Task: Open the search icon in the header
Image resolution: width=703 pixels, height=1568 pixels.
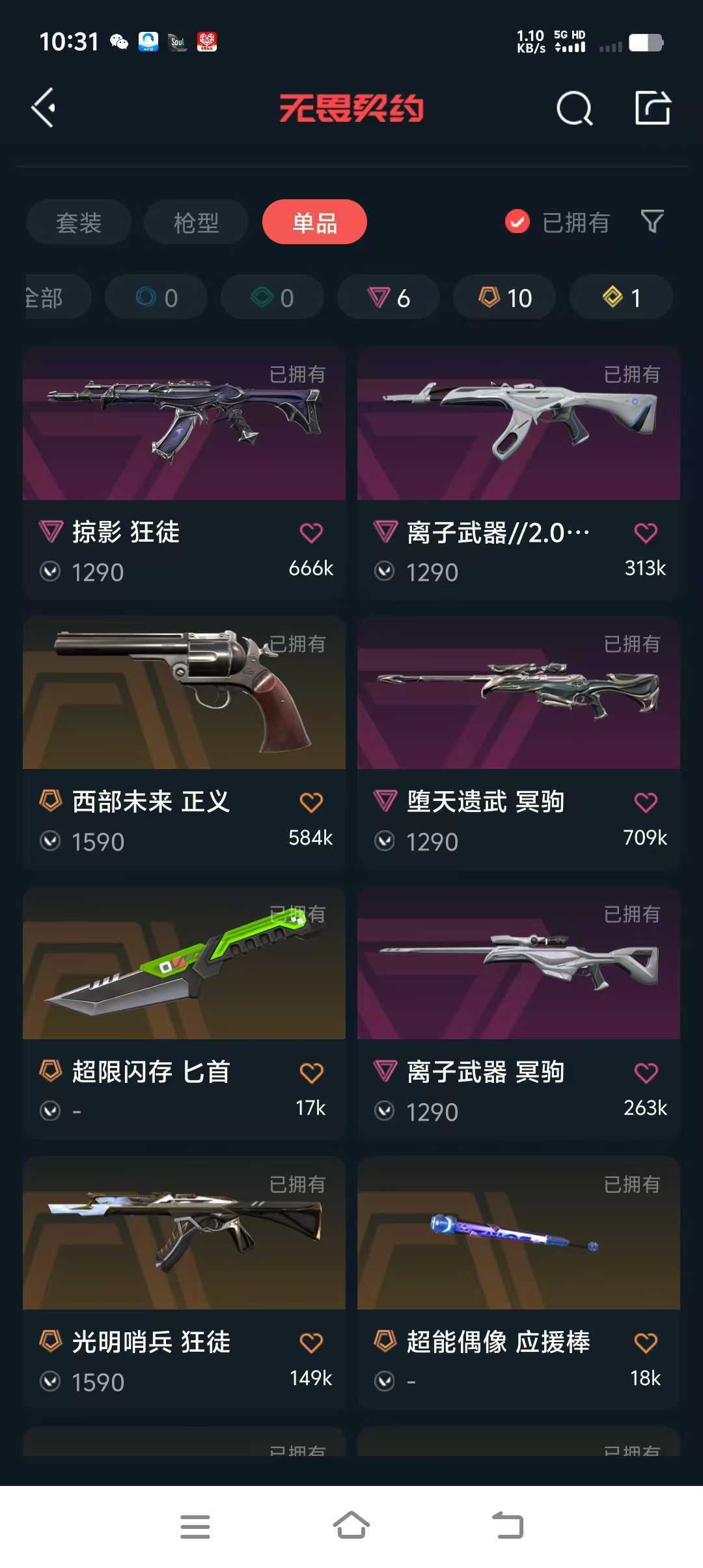Action: pos(574,107)
